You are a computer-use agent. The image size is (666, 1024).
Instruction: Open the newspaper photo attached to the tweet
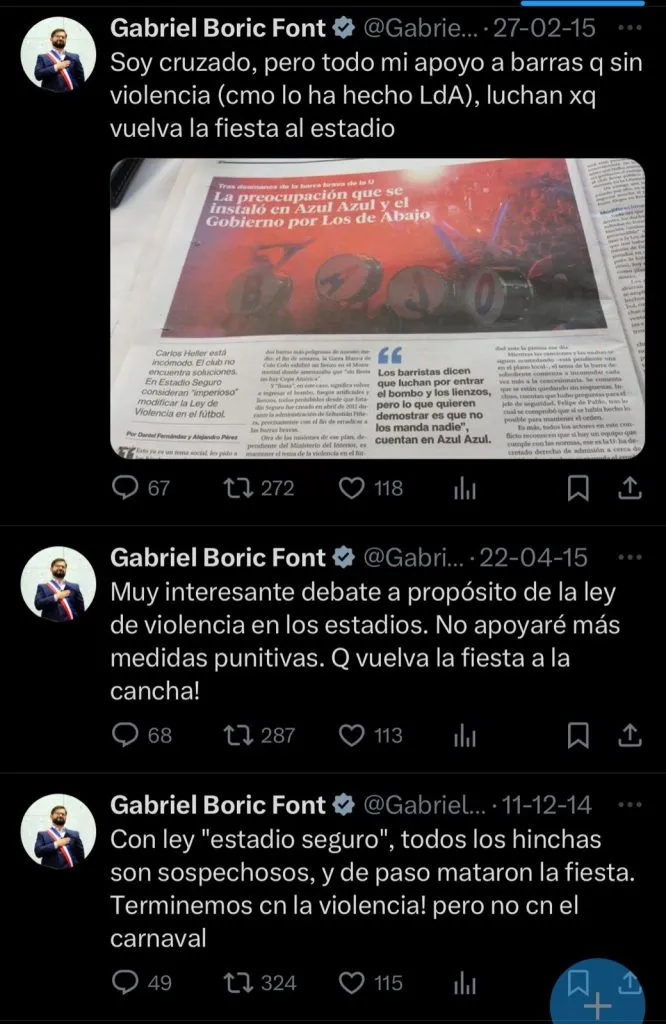tap(377, 308)
